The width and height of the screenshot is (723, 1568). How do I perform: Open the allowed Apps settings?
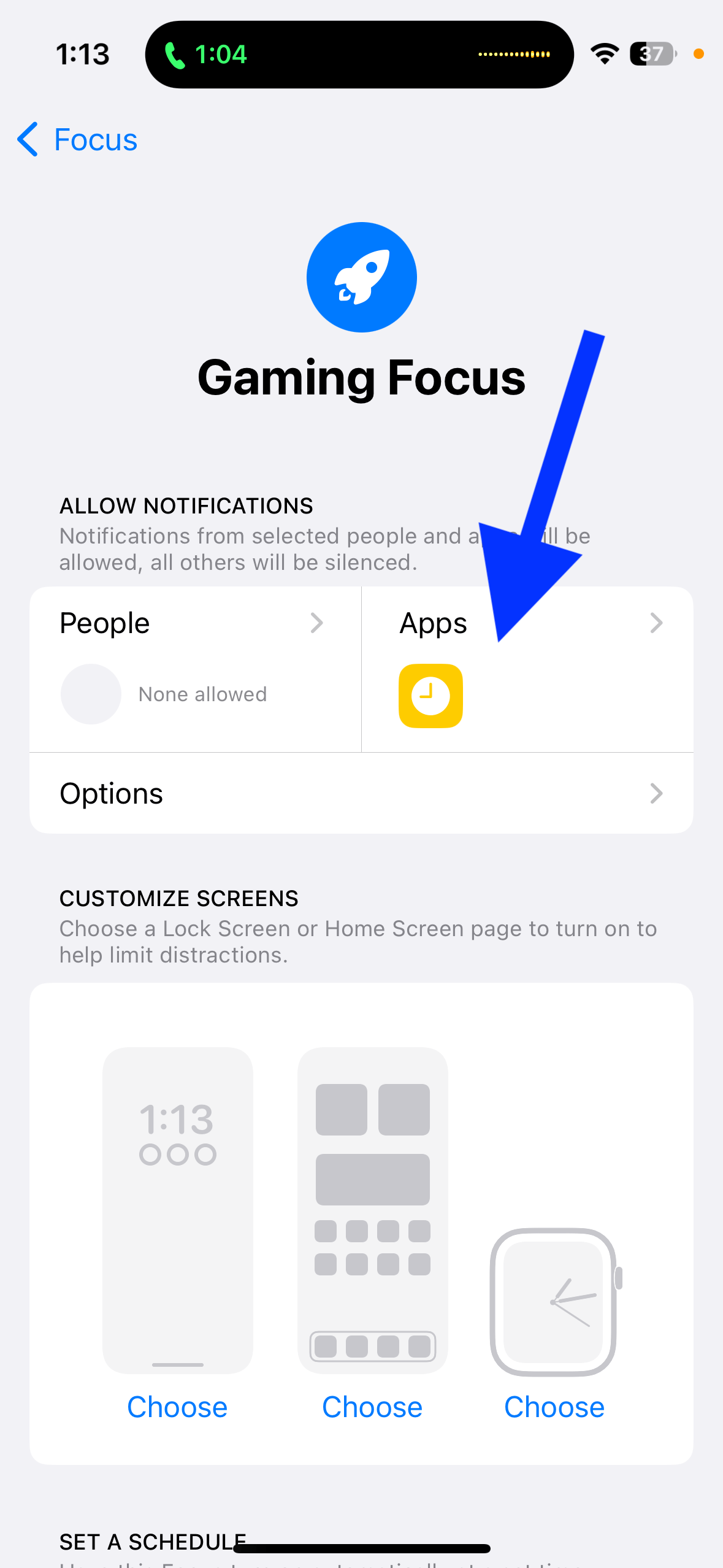[x=528, y=669]
